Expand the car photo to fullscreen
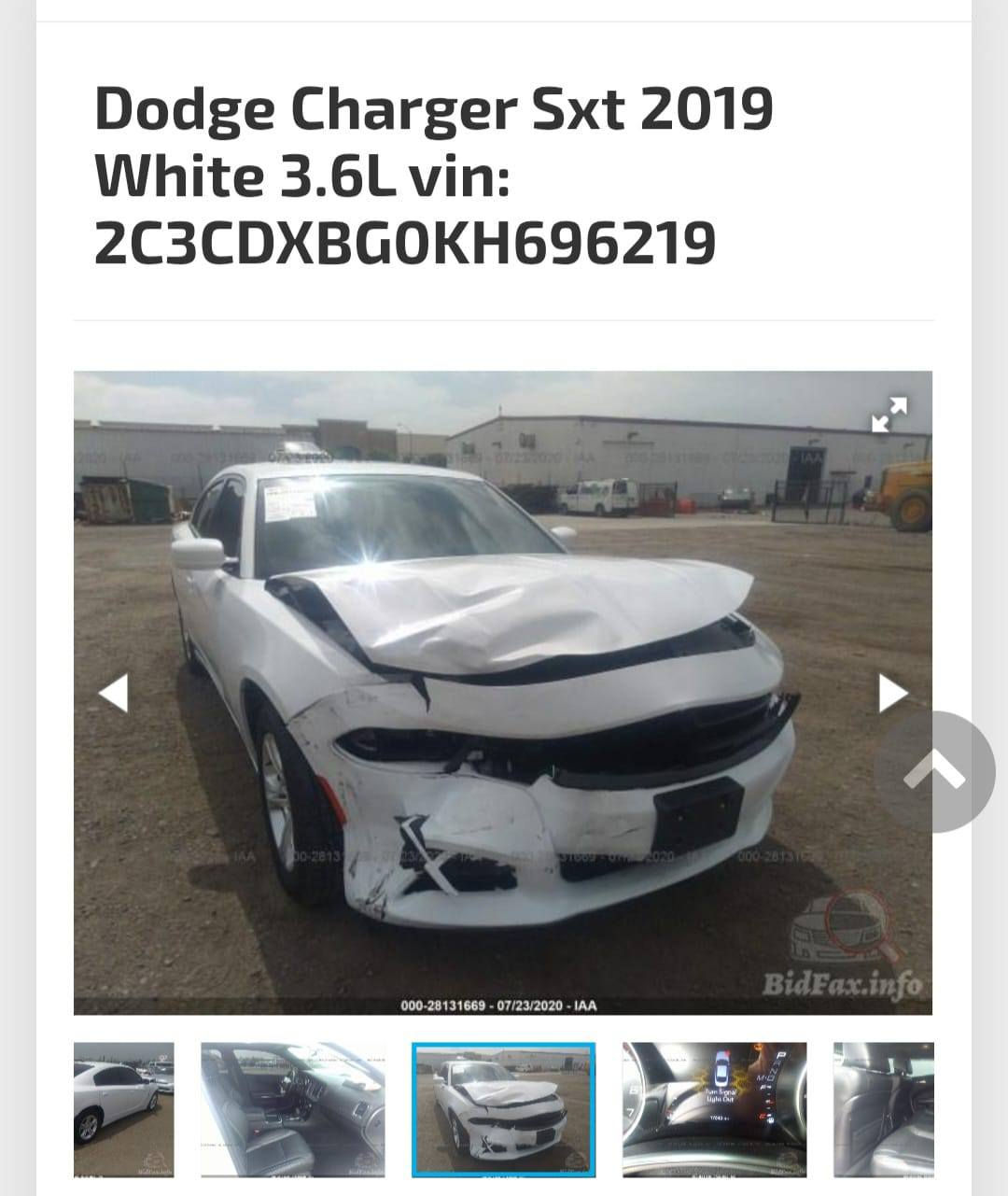The width and height of the screenshot is (1008, 1196). [x=889, y=415]
